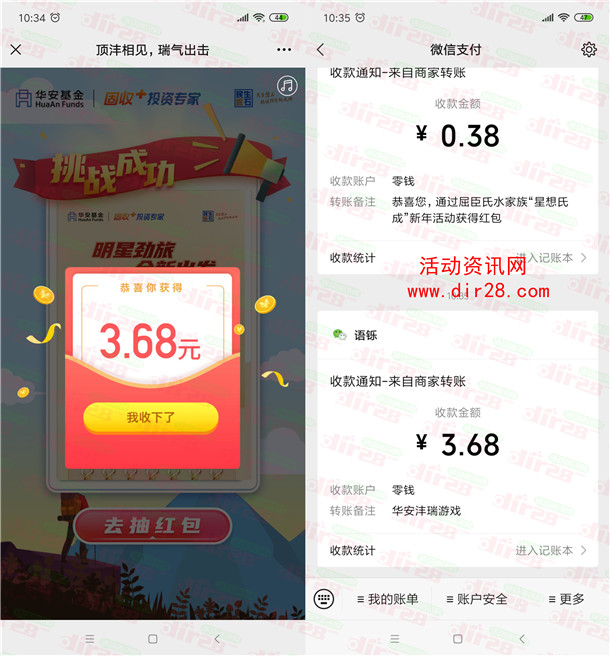Toggle the background music icon
Image resolution: width=610 pixels, height=656 pixels.
click(287, 86)
